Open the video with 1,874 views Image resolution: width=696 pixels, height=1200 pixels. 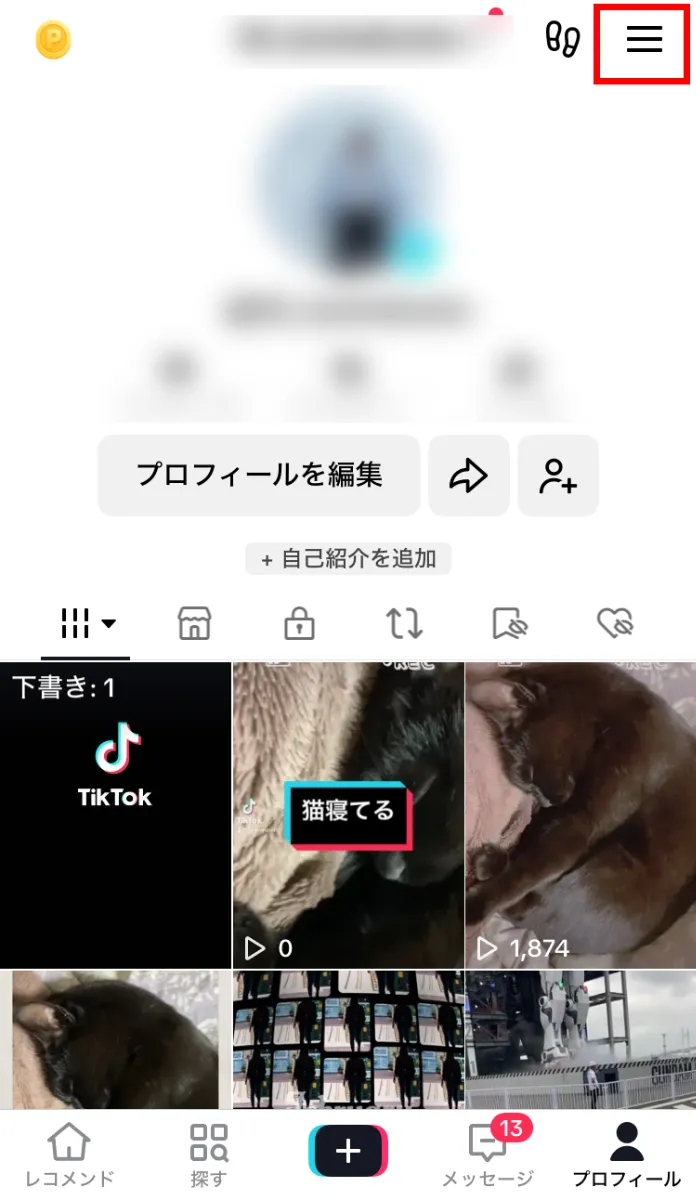[581, 815]
